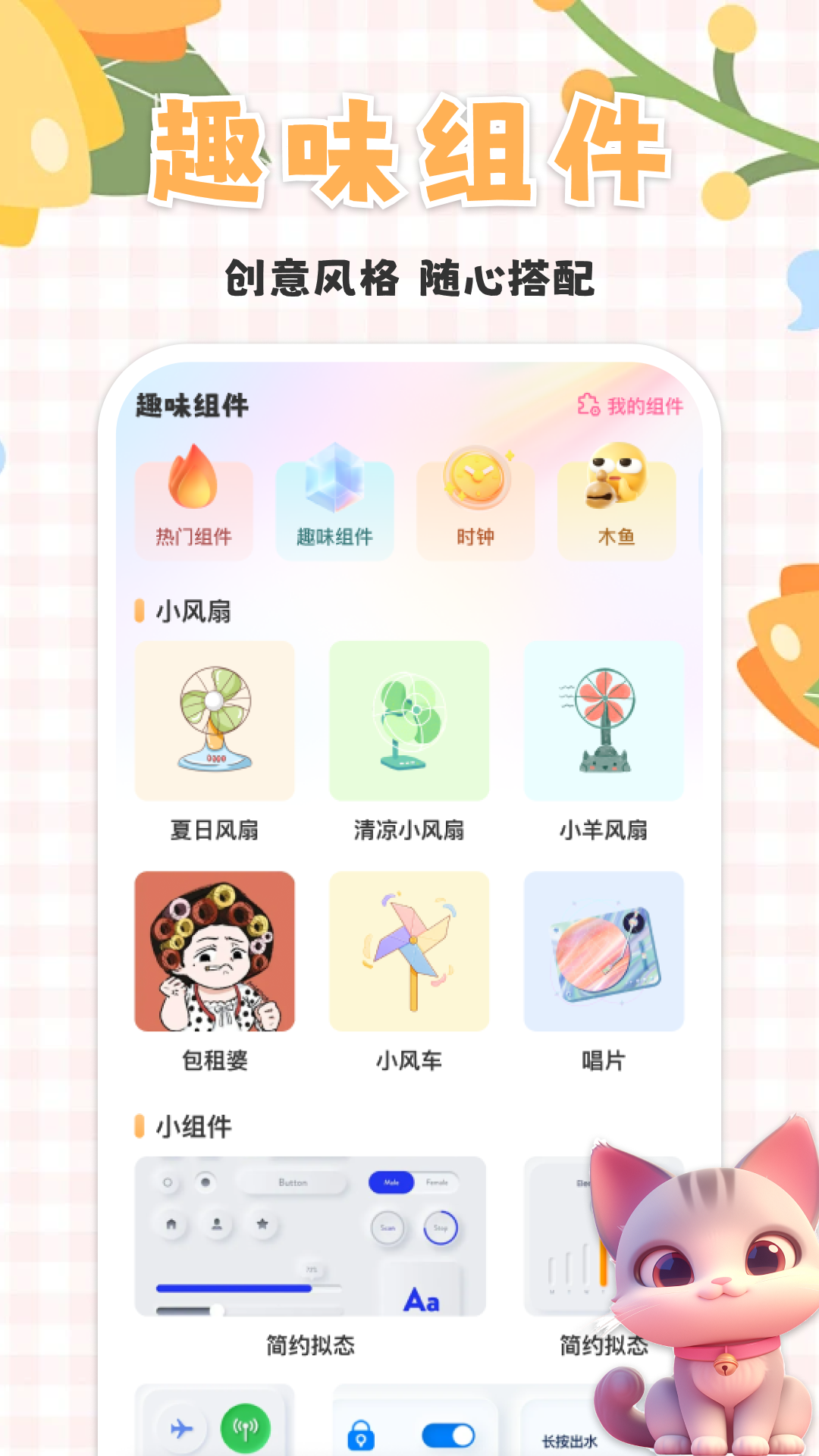Open the 趣味组件 ice cube category

click(334, 478)
